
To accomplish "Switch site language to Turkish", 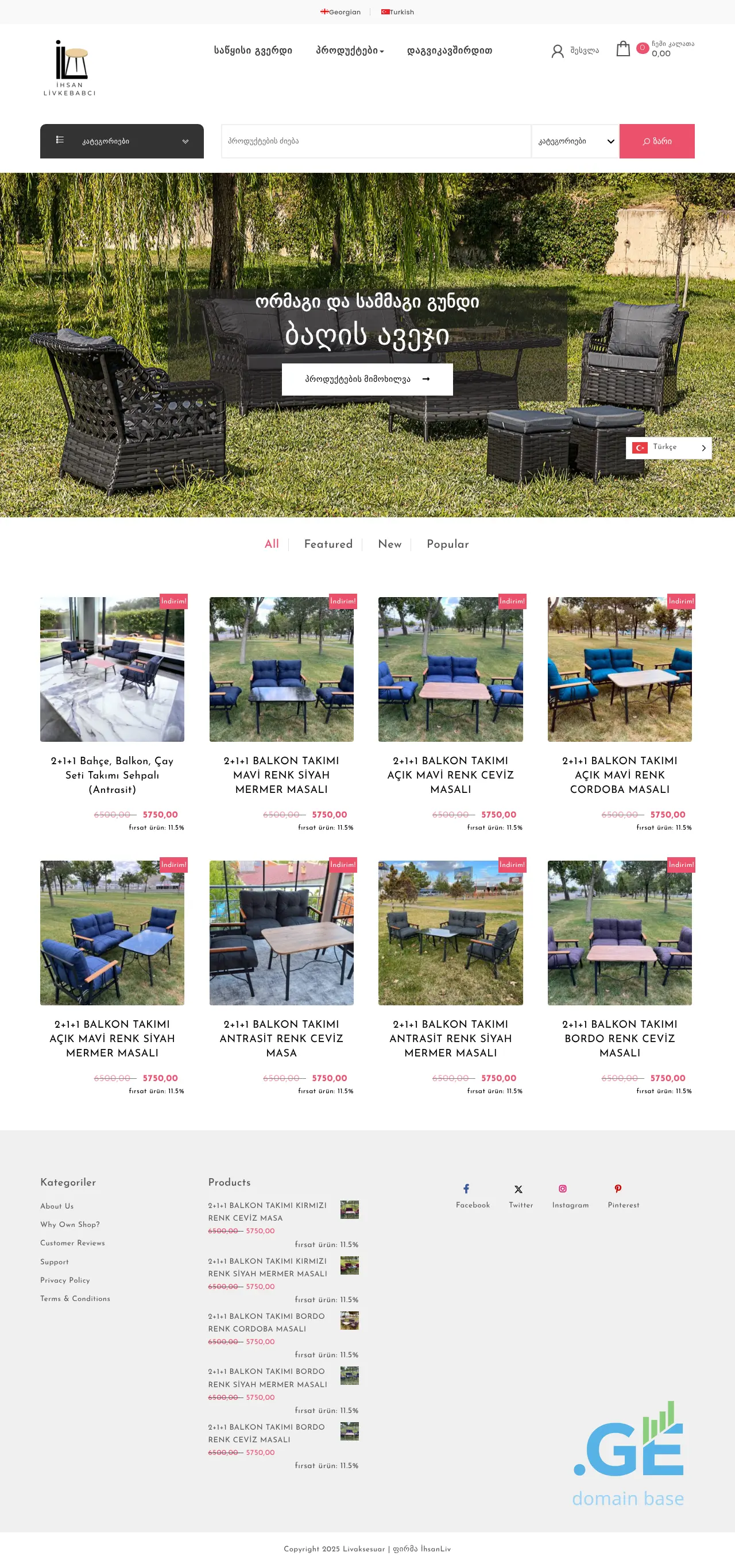I will [397, 12].
